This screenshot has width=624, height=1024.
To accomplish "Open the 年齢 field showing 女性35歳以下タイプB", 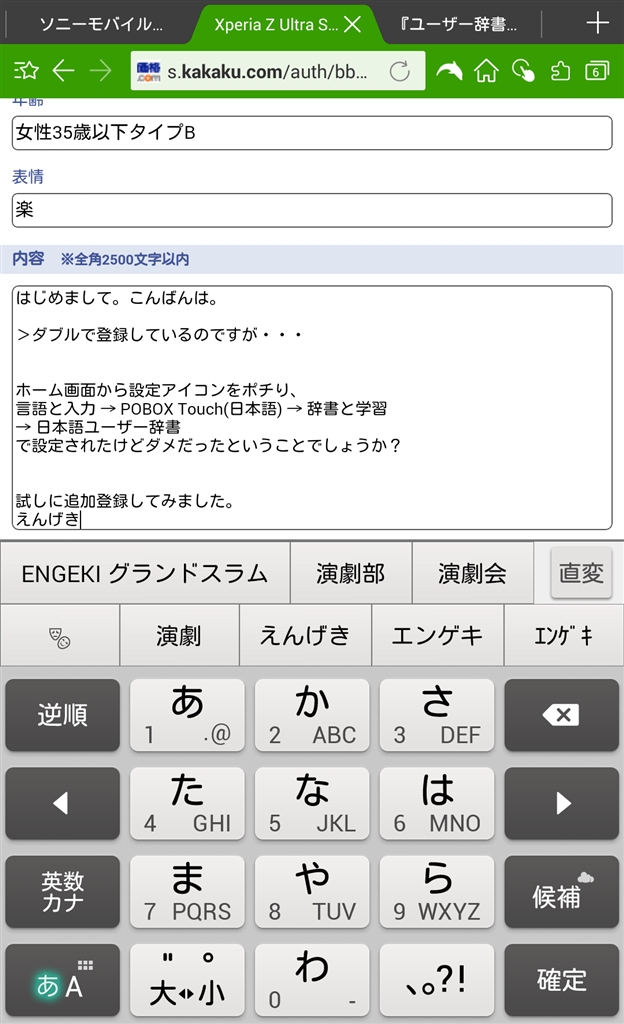I will point(312,133).
